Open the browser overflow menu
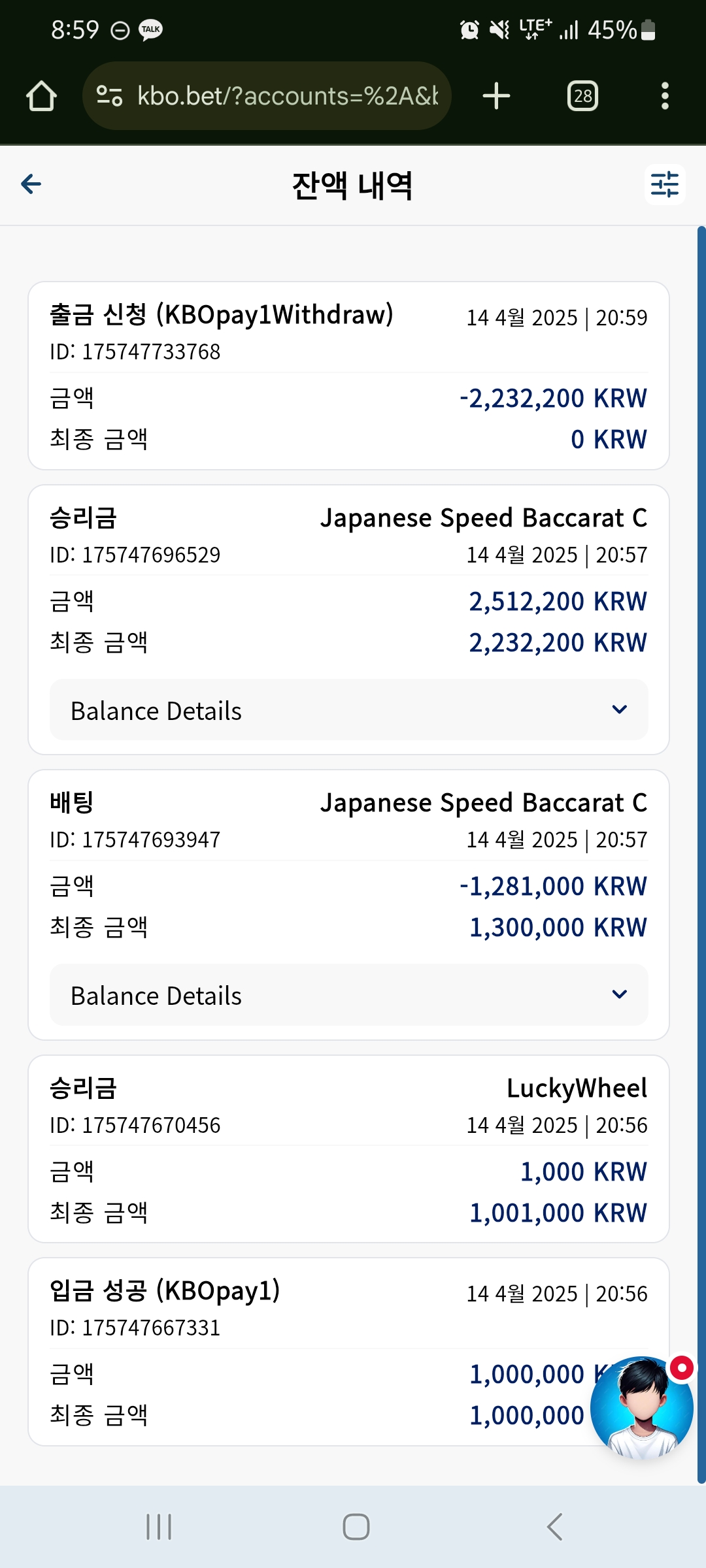Image resolution: width=706 pixels, height=1568 pixels. pyautogui.click(x=665, y=96)
